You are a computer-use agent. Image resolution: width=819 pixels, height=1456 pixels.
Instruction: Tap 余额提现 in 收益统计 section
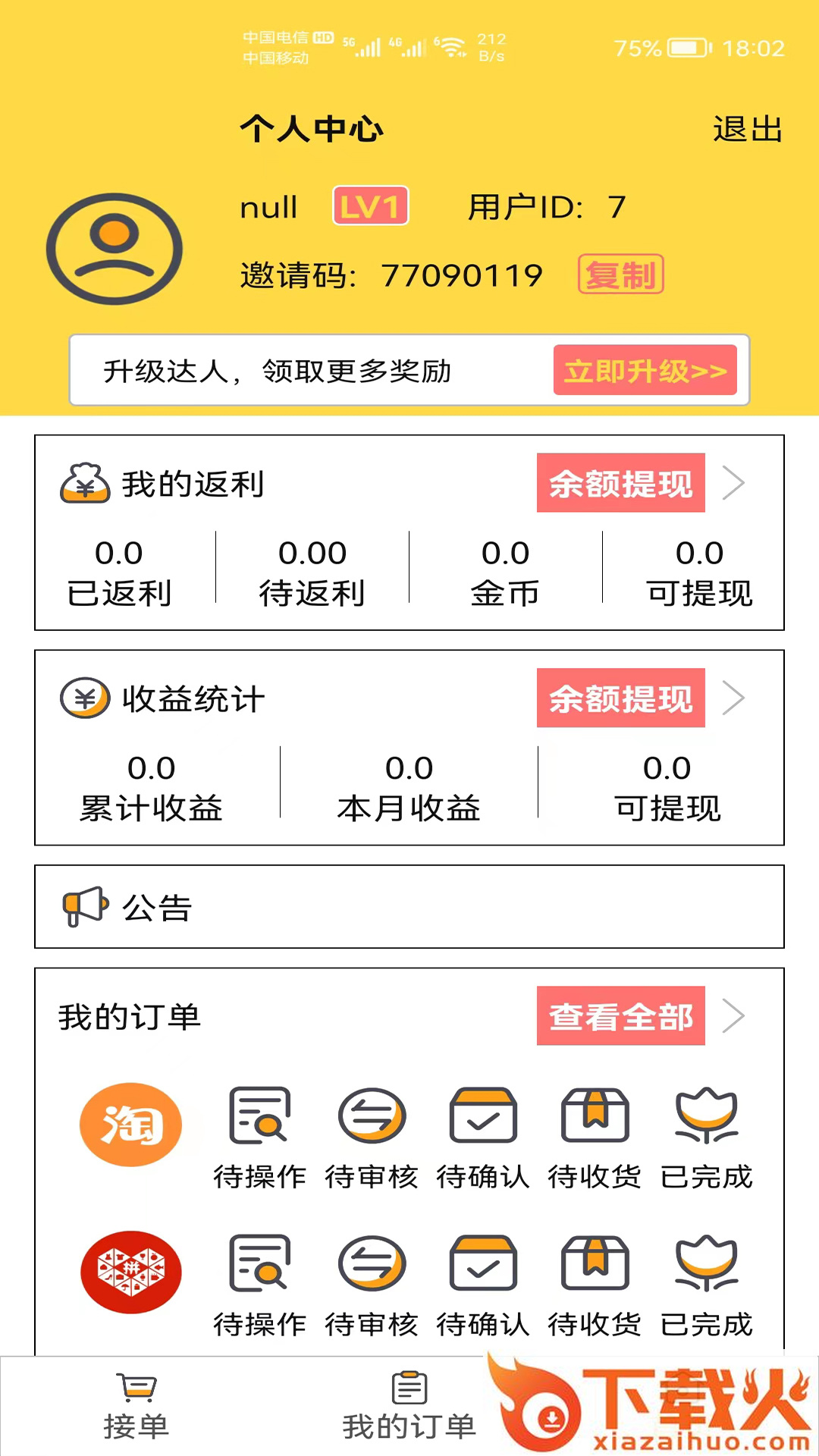[620, 698]
